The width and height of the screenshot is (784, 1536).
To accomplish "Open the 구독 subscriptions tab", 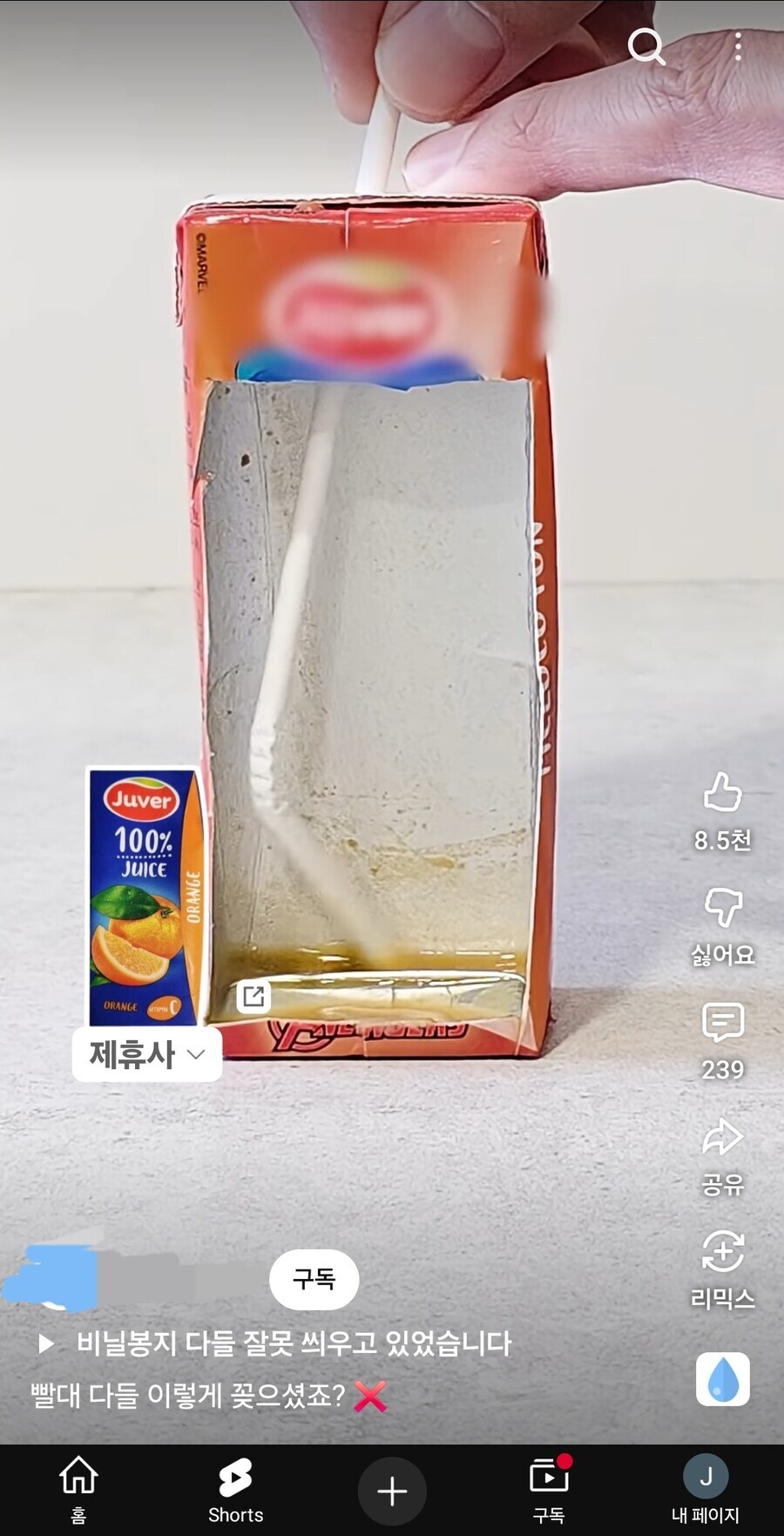I will tap(549, 1489).
